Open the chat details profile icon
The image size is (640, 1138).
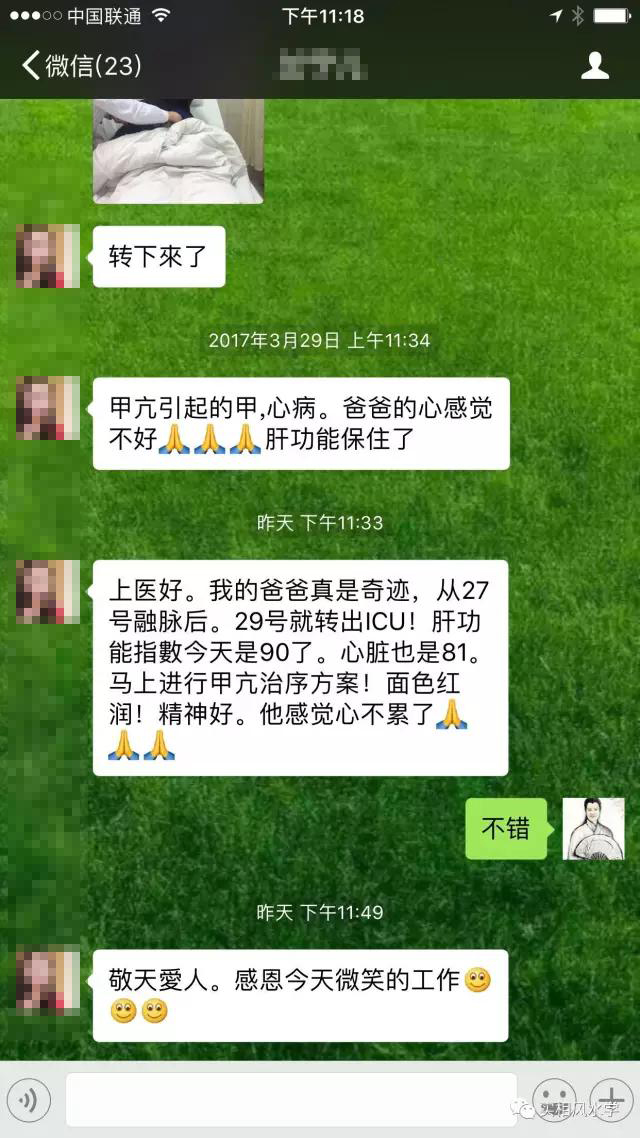pos(595,67)
